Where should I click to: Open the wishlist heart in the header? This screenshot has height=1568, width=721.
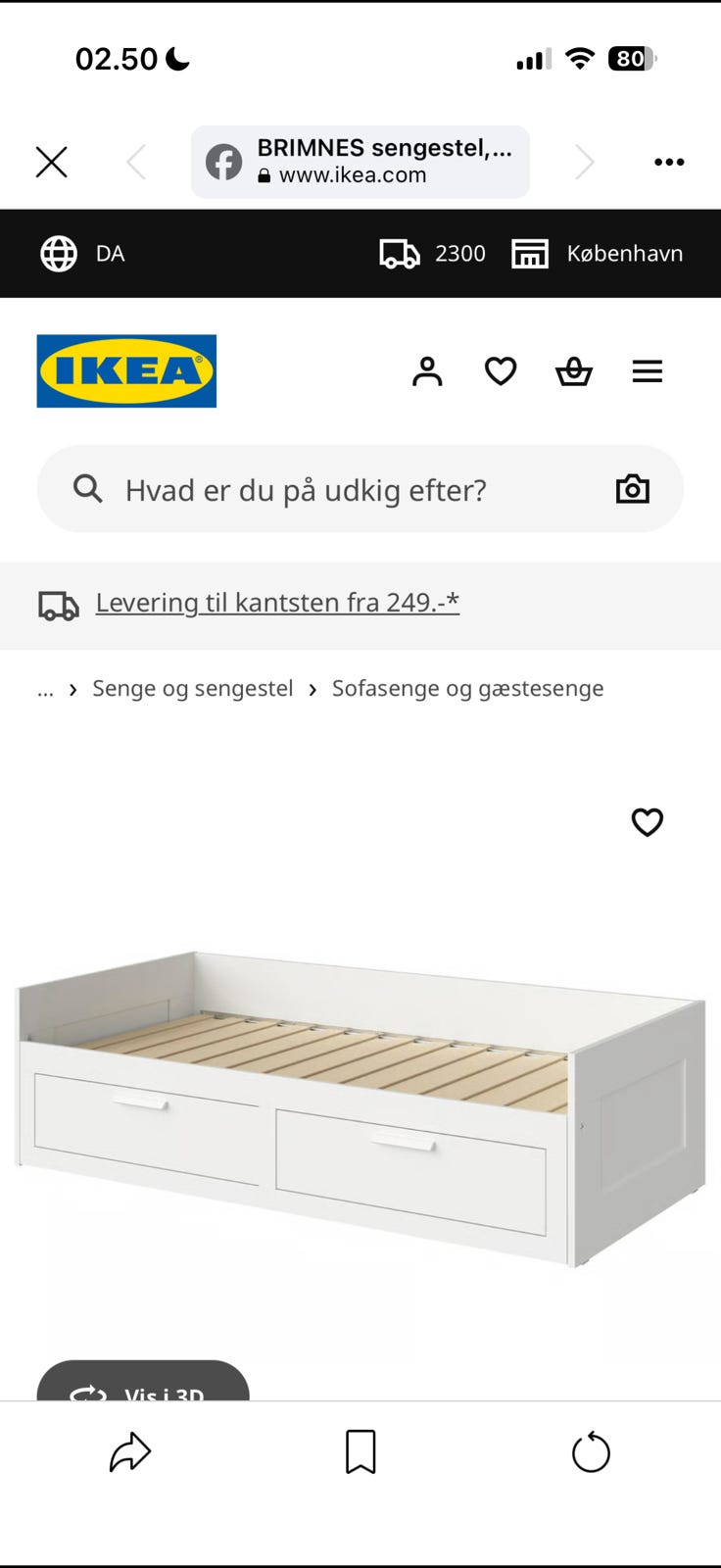point(501,371)
